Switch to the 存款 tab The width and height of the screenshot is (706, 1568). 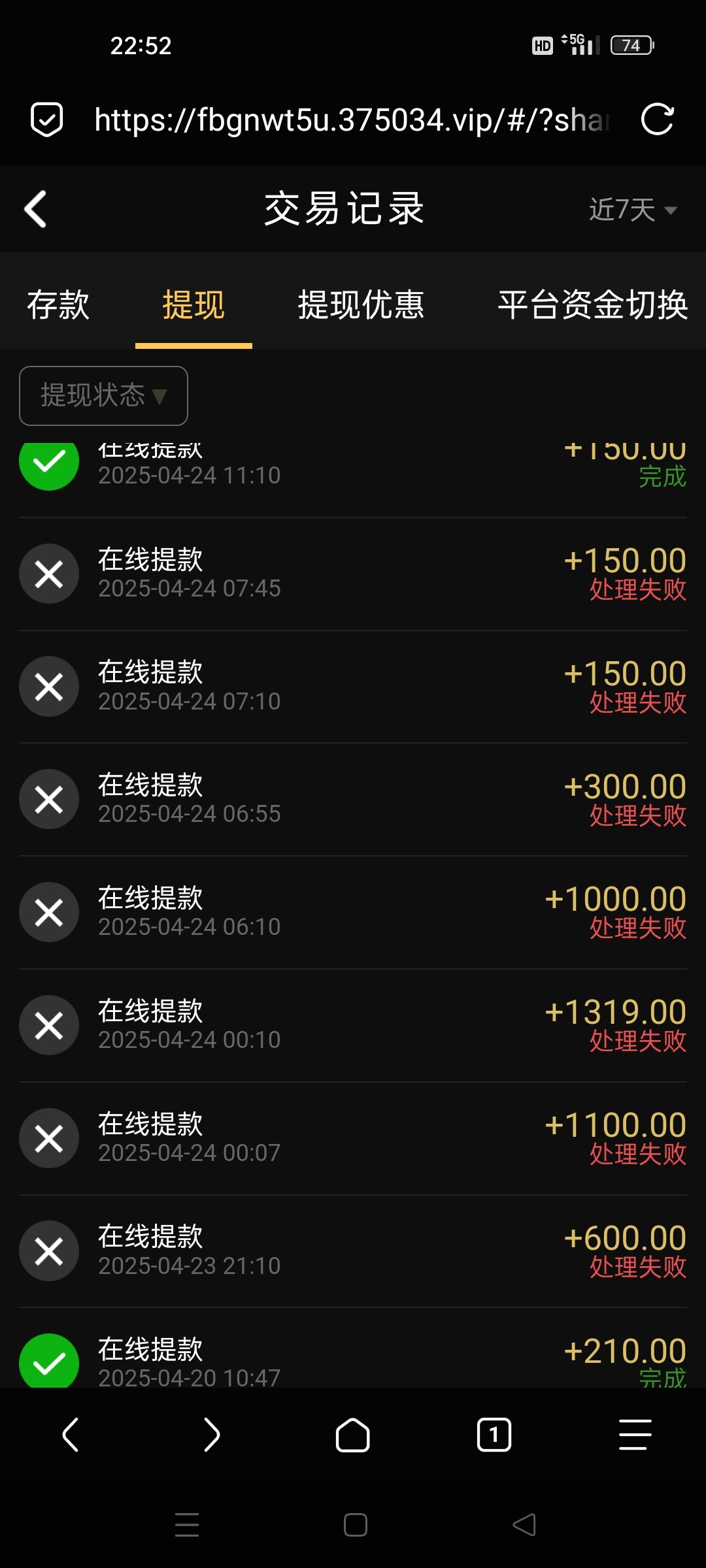pos(58,305)
